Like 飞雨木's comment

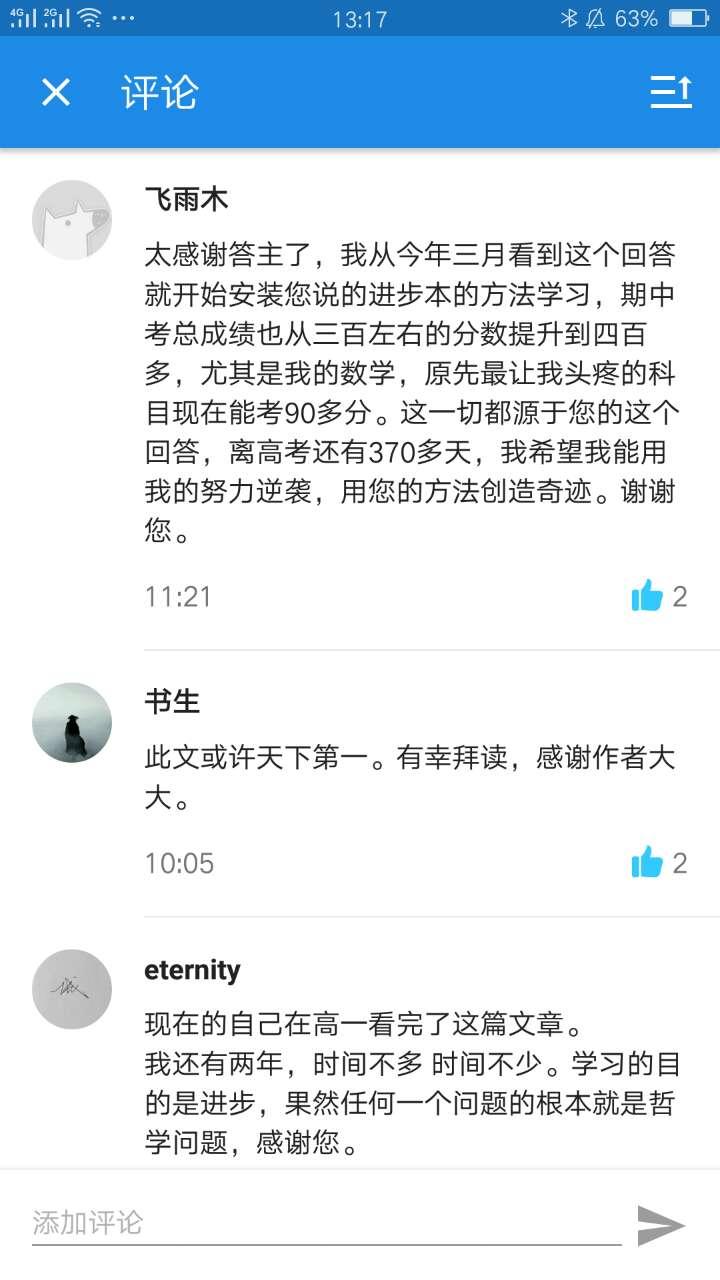coord(647,596)
